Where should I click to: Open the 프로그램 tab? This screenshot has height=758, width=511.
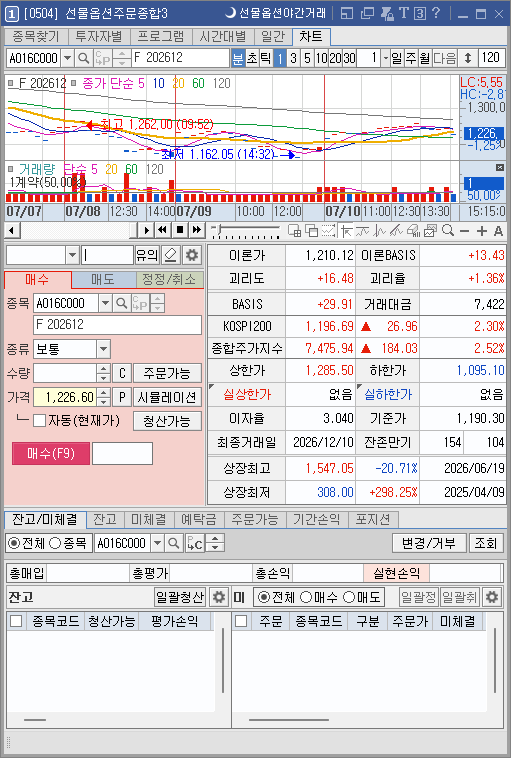161,36
